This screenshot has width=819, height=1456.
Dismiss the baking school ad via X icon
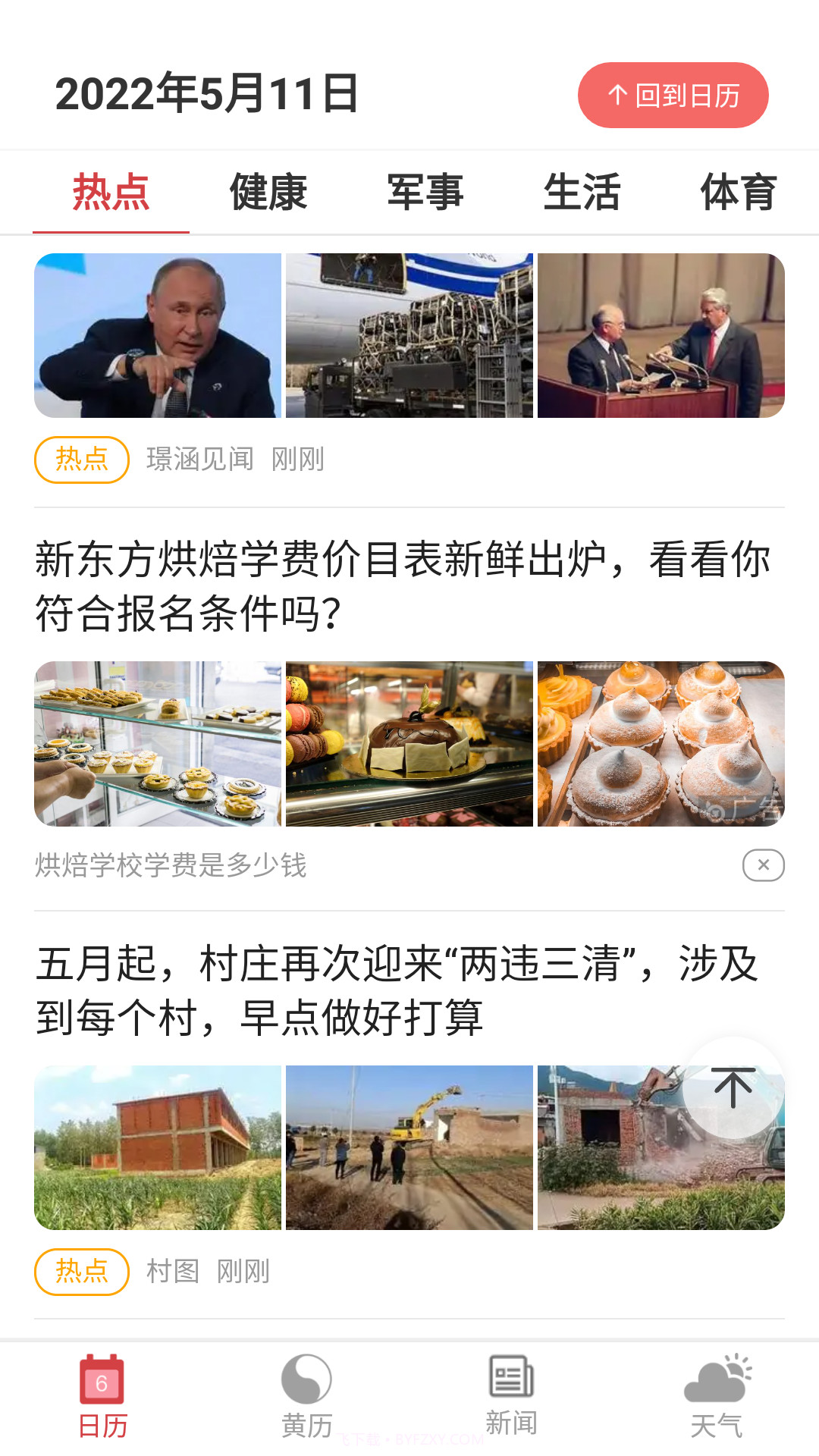tap(764, 863)
